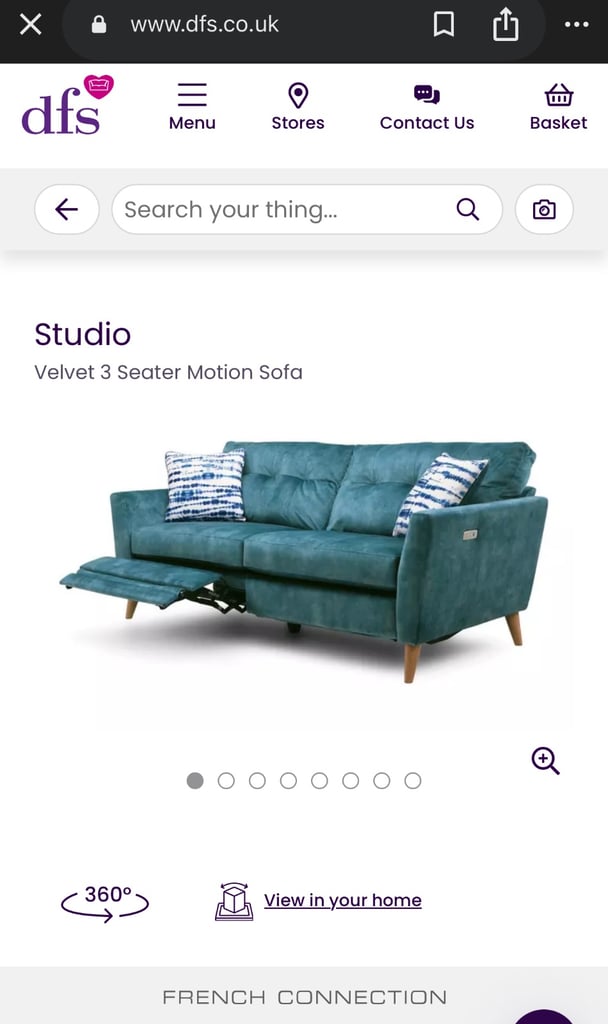Jump to the last image dot
Screen dimensions: 608x1024
click(x=413, y=780)
